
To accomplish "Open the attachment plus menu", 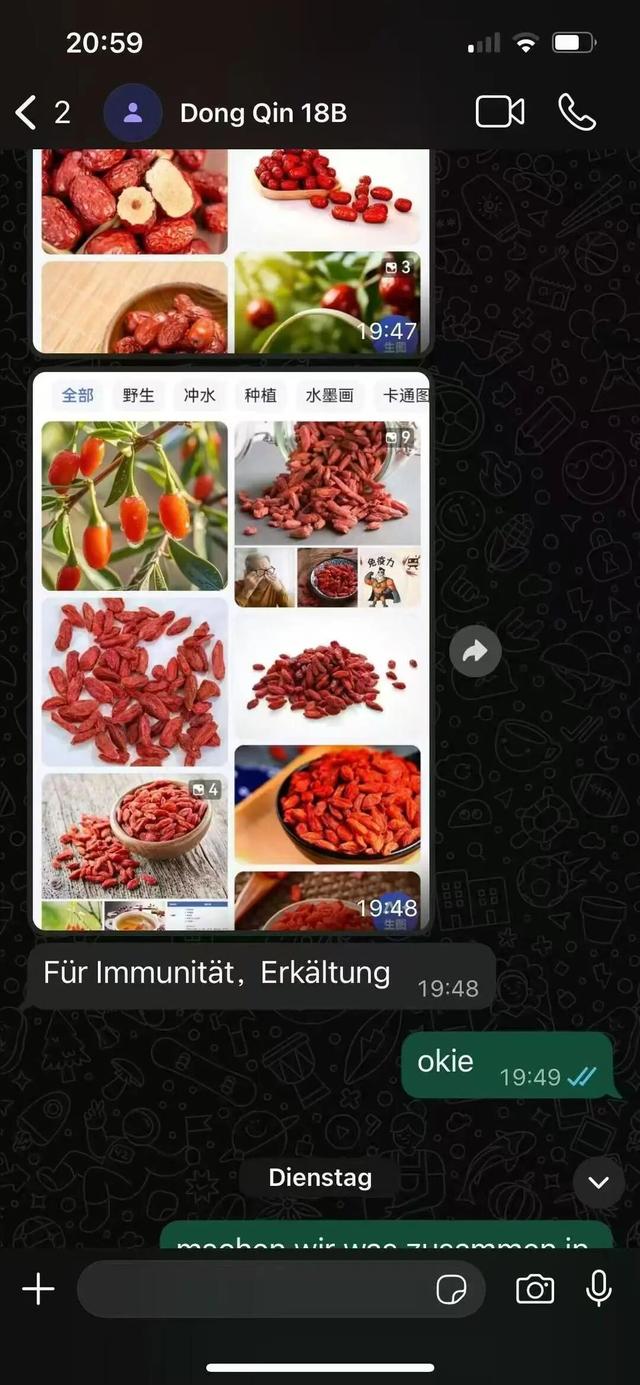I will click(x=38, y=1289).
